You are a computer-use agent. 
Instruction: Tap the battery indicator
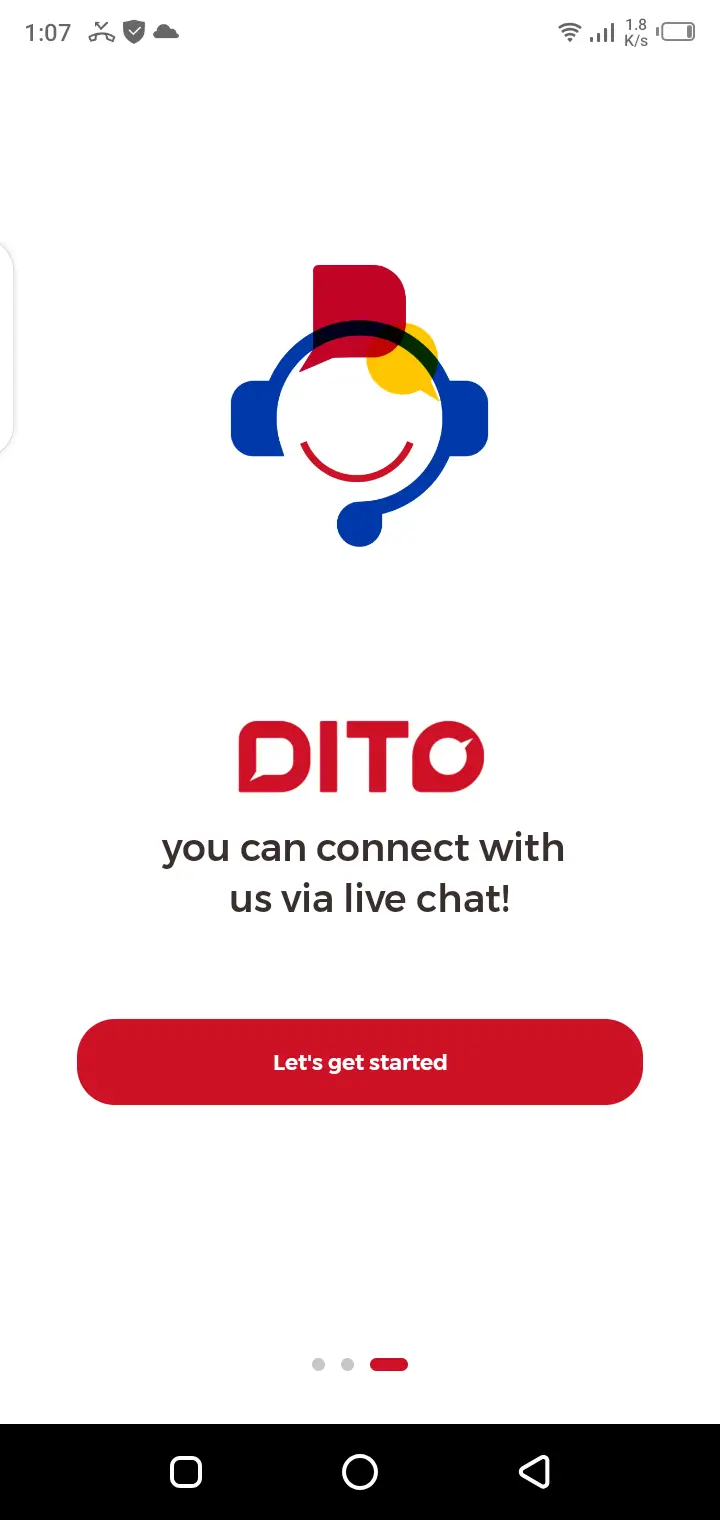click(x=678, y=32)
